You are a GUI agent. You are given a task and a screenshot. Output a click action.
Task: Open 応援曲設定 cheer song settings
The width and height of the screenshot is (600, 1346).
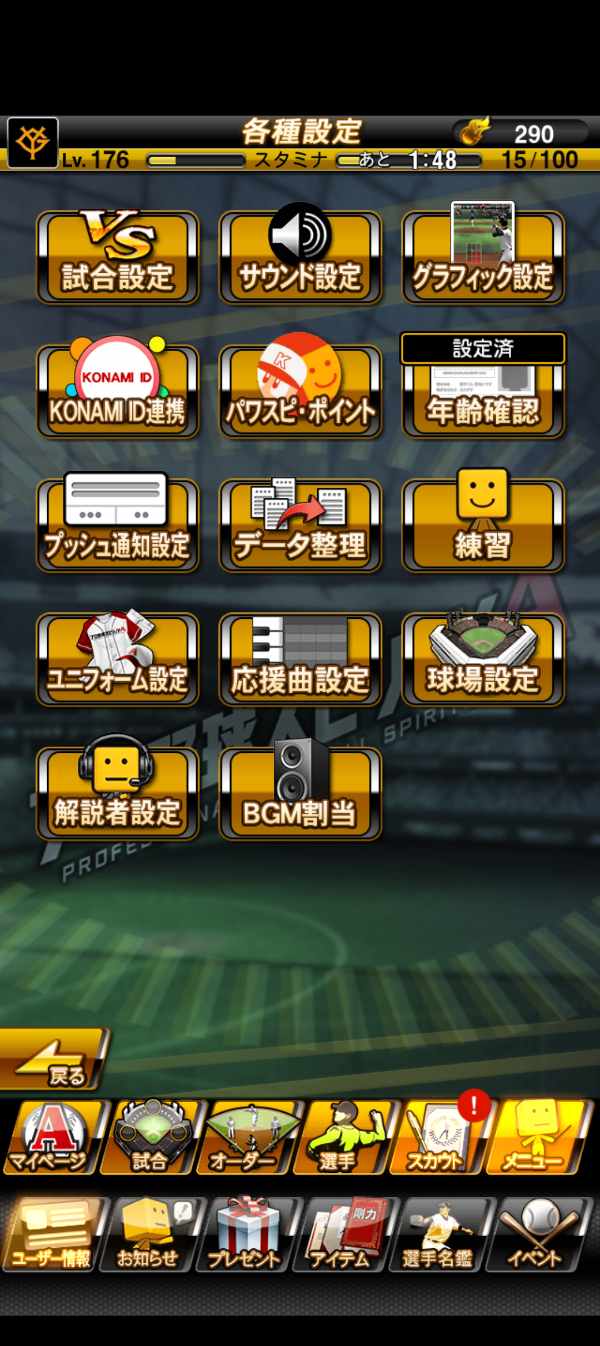[x=300, y=659]
